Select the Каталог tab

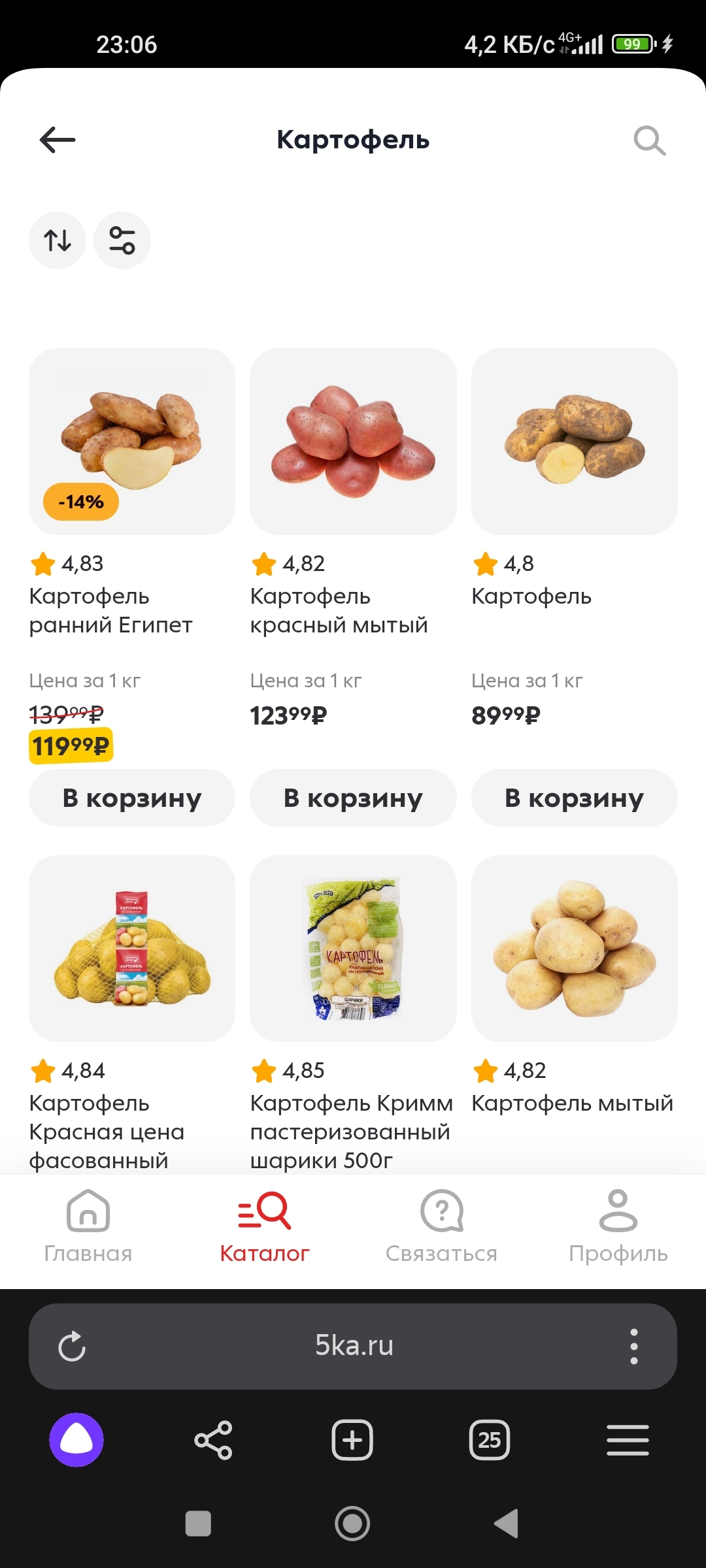pos(265,1227)
